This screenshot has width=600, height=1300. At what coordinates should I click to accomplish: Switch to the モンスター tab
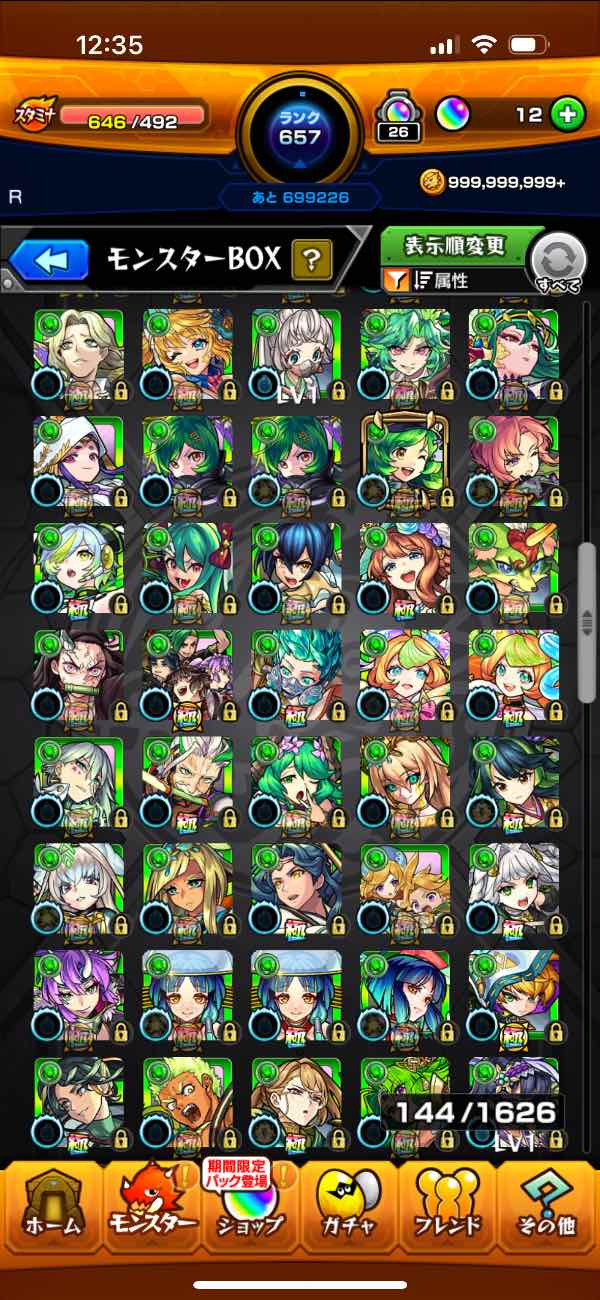coord(150,1203)
